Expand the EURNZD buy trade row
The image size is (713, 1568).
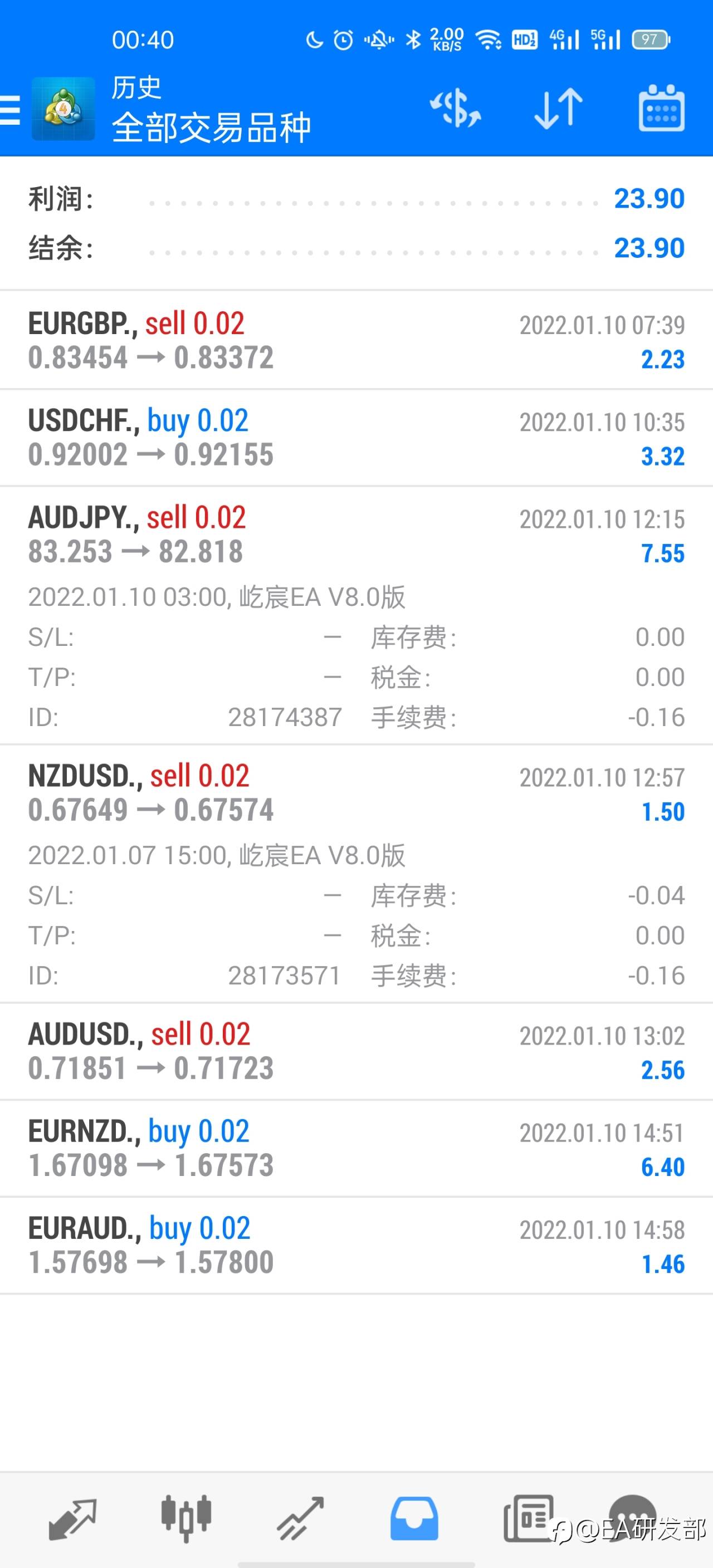point(356,1148)
